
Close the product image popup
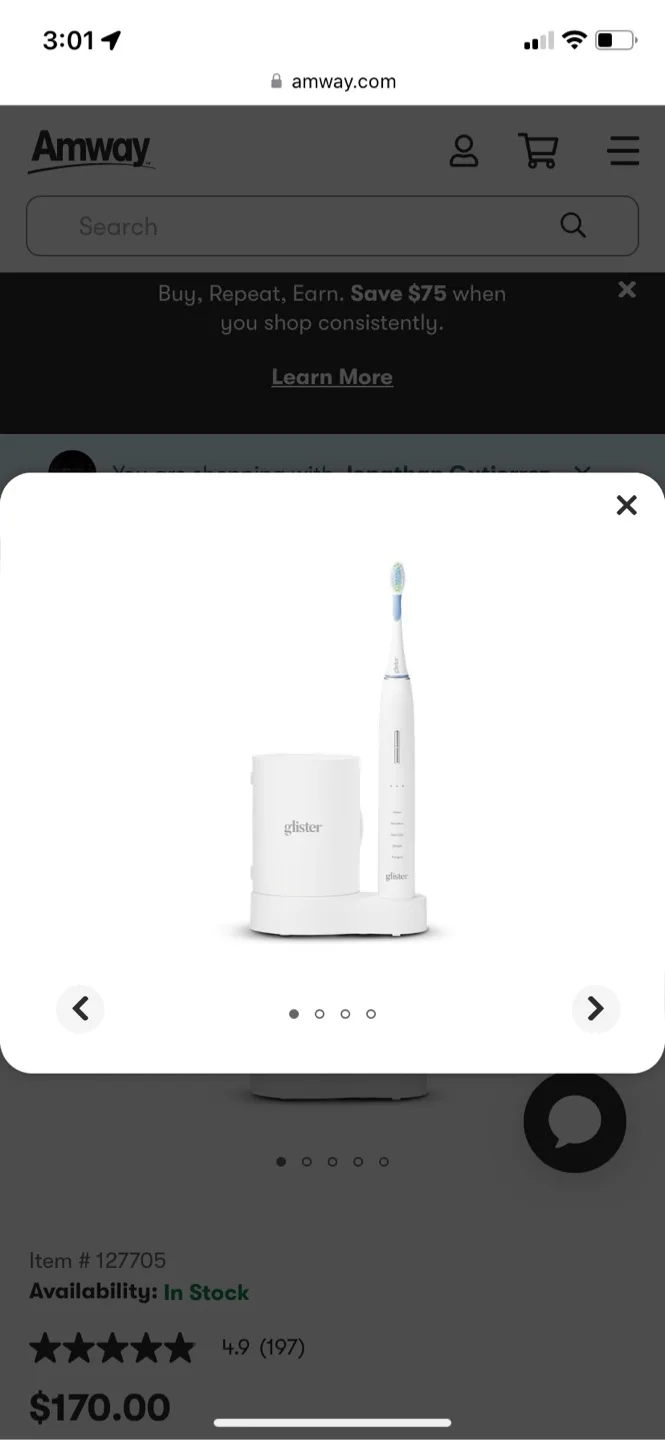tap(626, 505)
